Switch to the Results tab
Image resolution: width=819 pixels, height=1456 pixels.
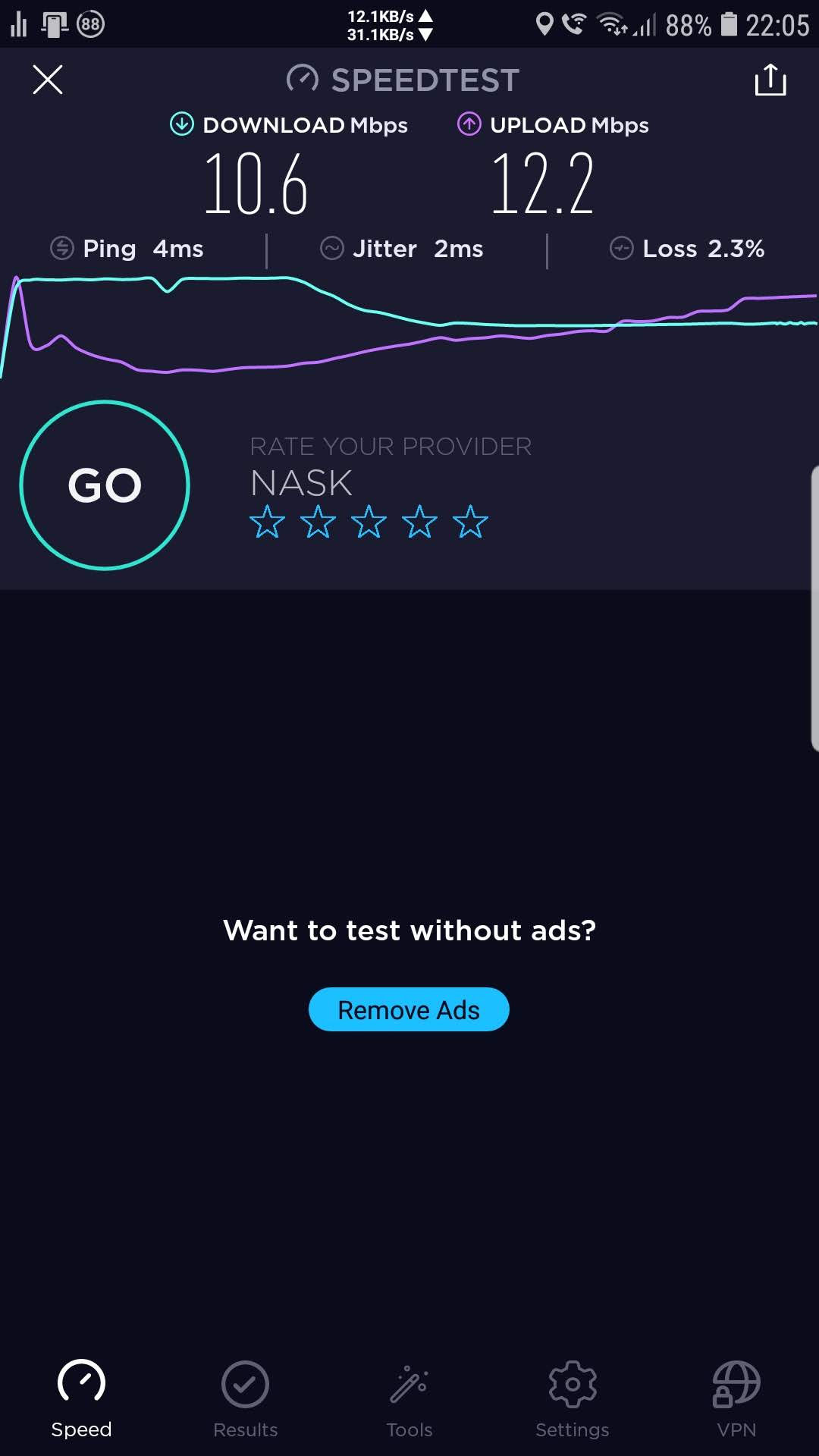(x=245, y=1398)
